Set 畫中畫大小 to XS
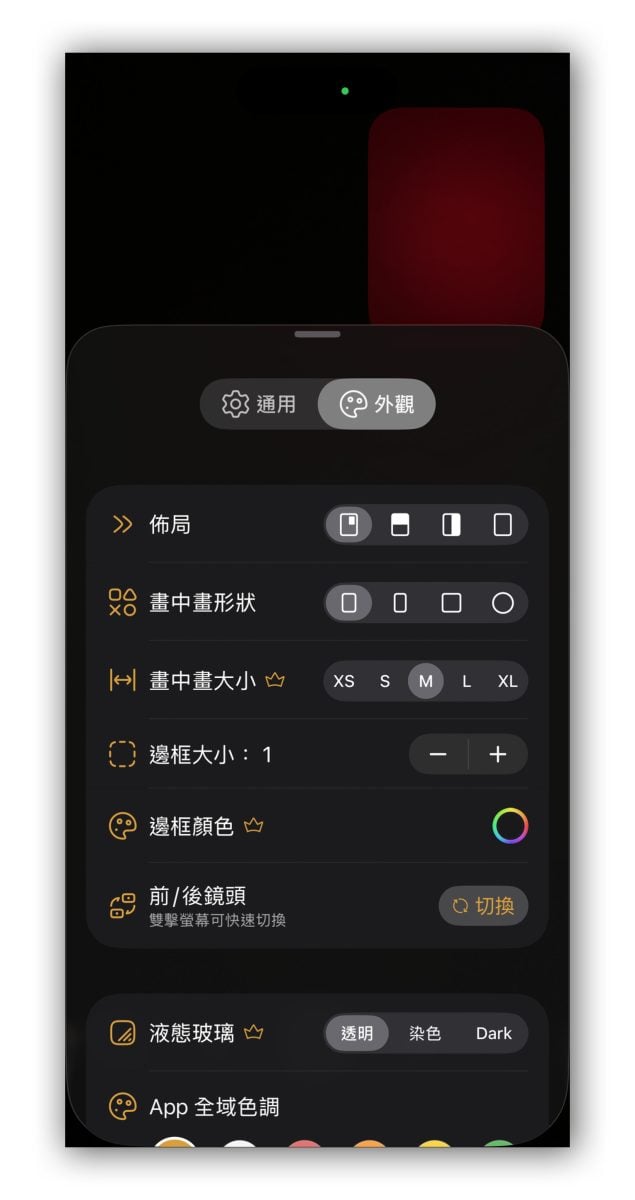The image size is (635, 1200). click(x=344, y=681)
